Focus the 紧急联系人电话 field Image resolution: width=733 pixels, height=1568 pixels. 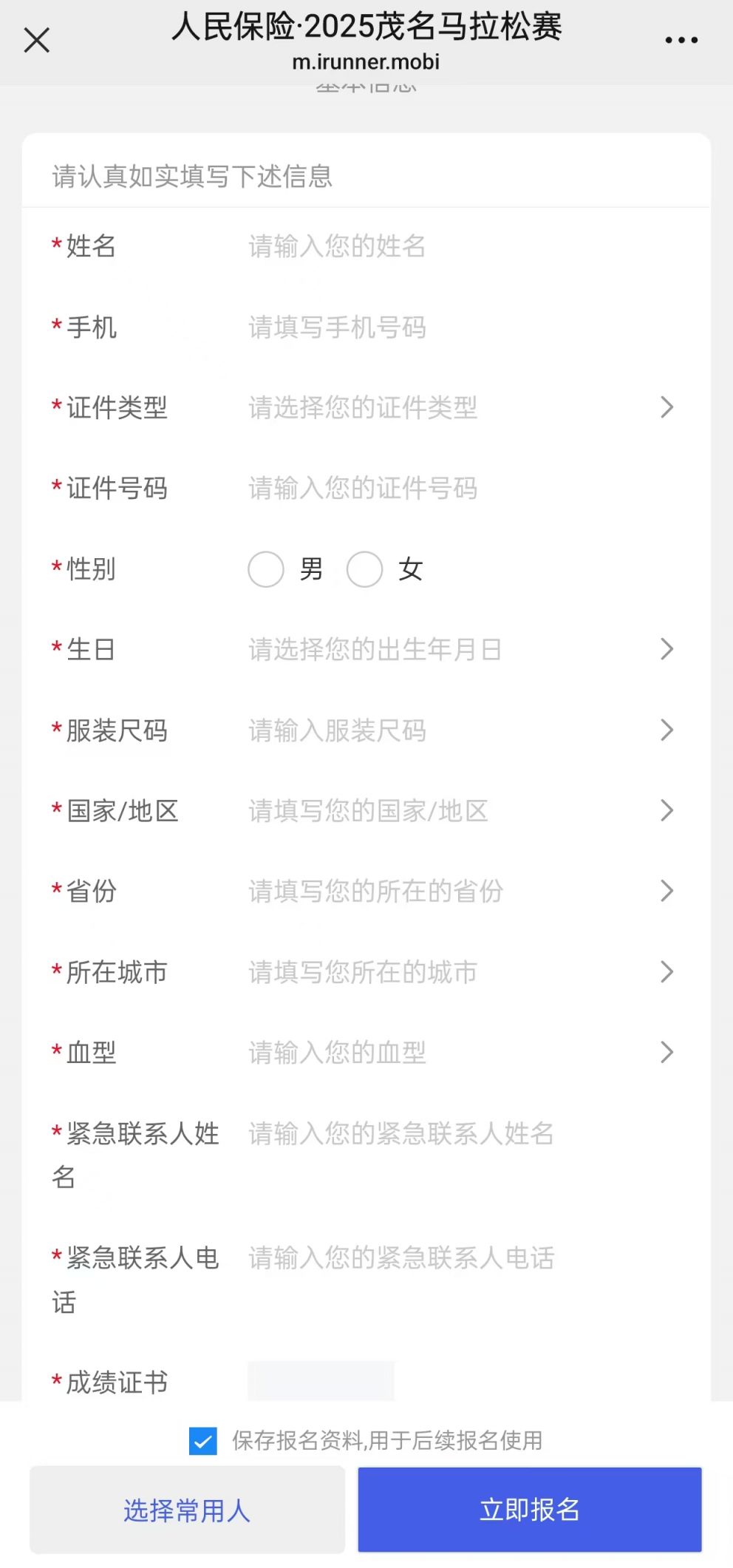tap(443, 1258)
